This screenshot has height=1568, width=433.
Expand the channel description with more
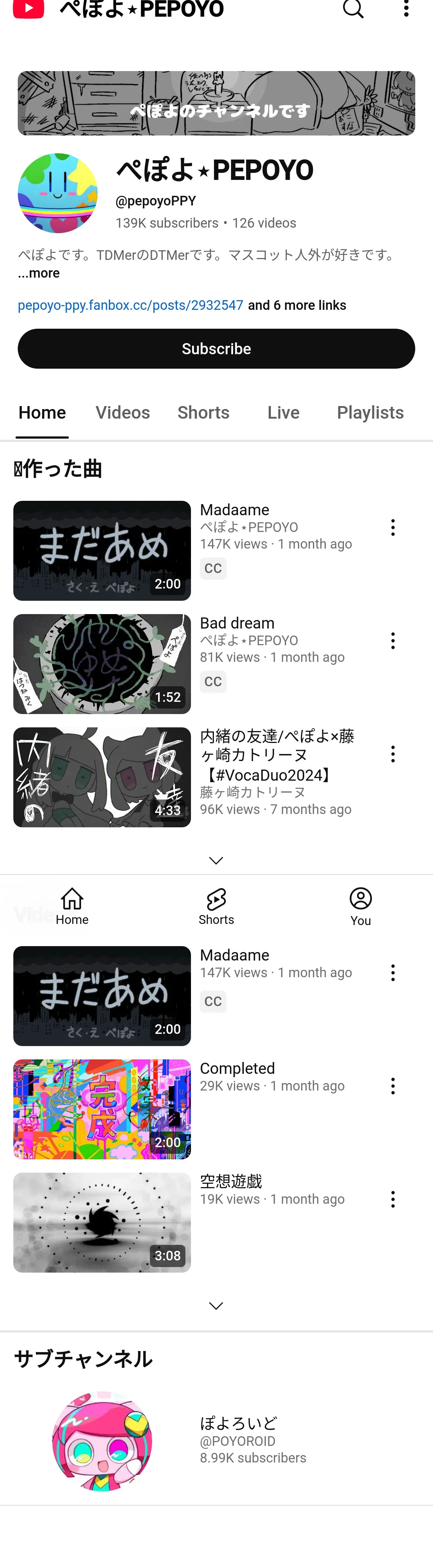(39, 273)
